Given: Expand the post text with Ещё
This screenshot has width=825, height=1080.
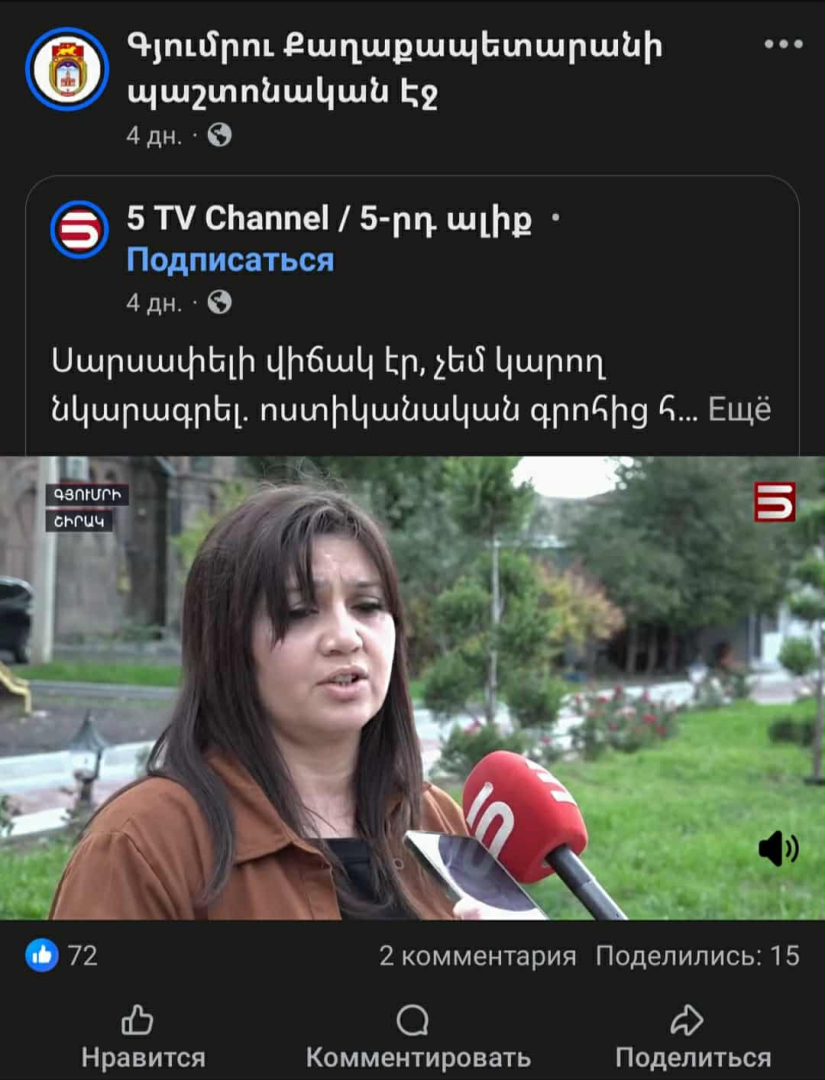Looking at the screenshot, I should tap(739, 410).
